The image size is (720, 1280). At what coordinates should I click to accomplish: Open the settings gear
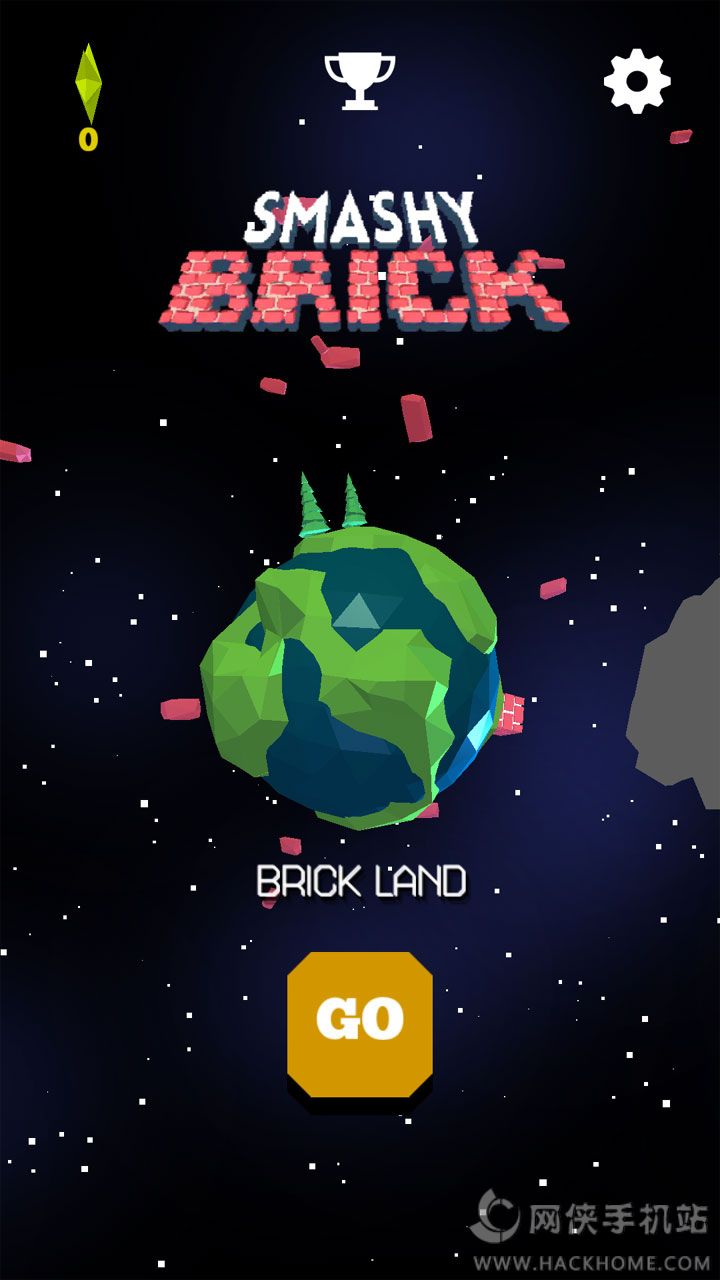pos(637,80)
